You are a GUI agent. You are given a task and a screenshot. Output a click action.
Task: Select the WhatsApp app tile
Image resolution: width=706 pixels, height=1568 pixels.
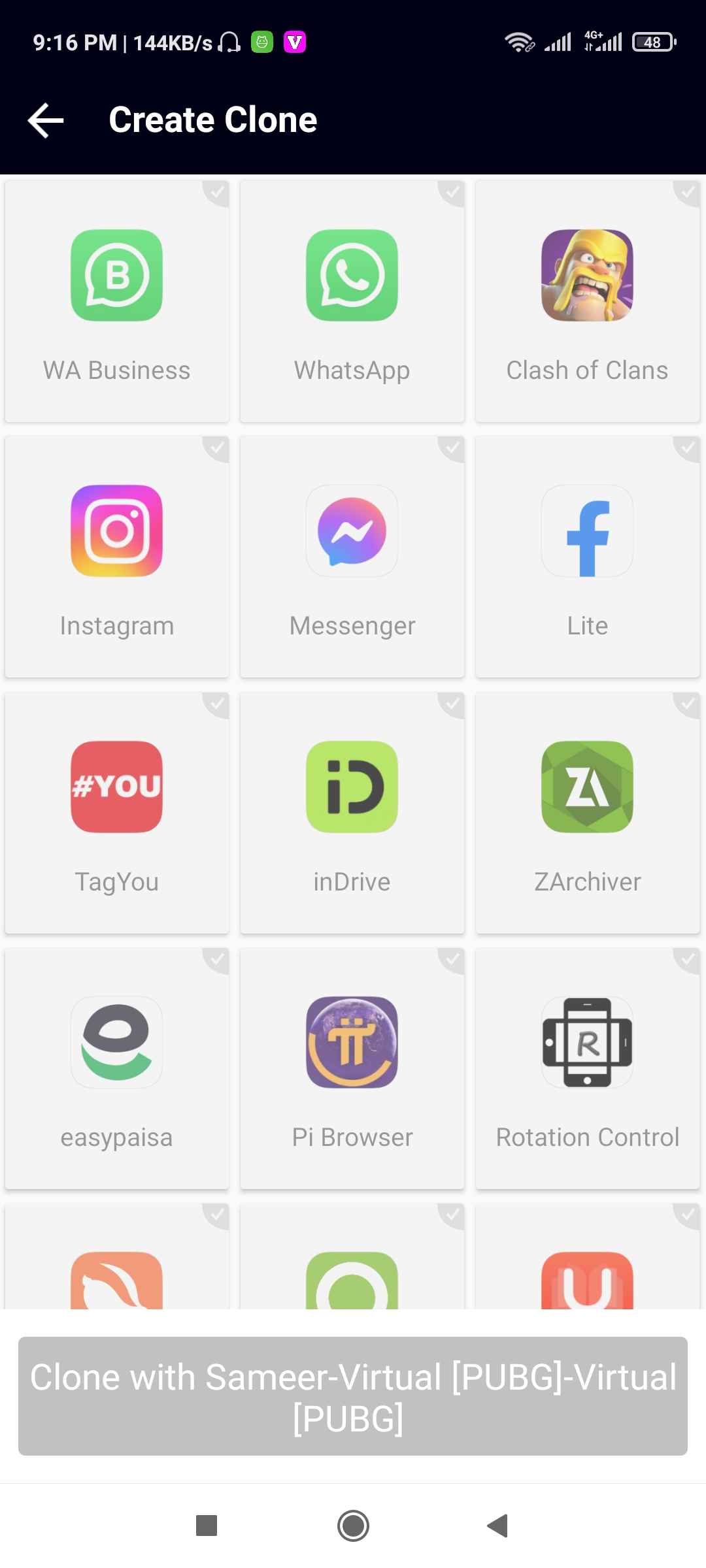352,302
